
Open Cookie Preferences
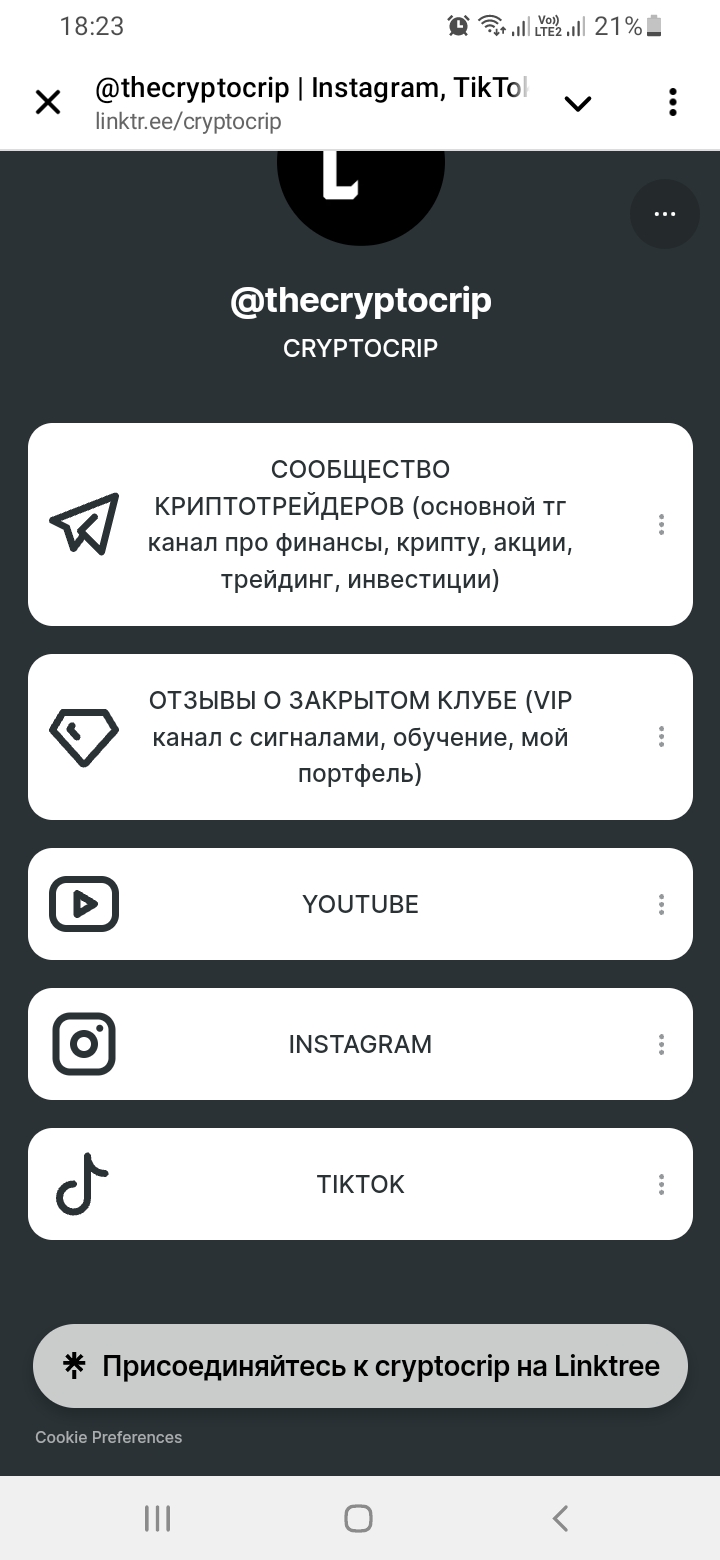coord(109,1437)
